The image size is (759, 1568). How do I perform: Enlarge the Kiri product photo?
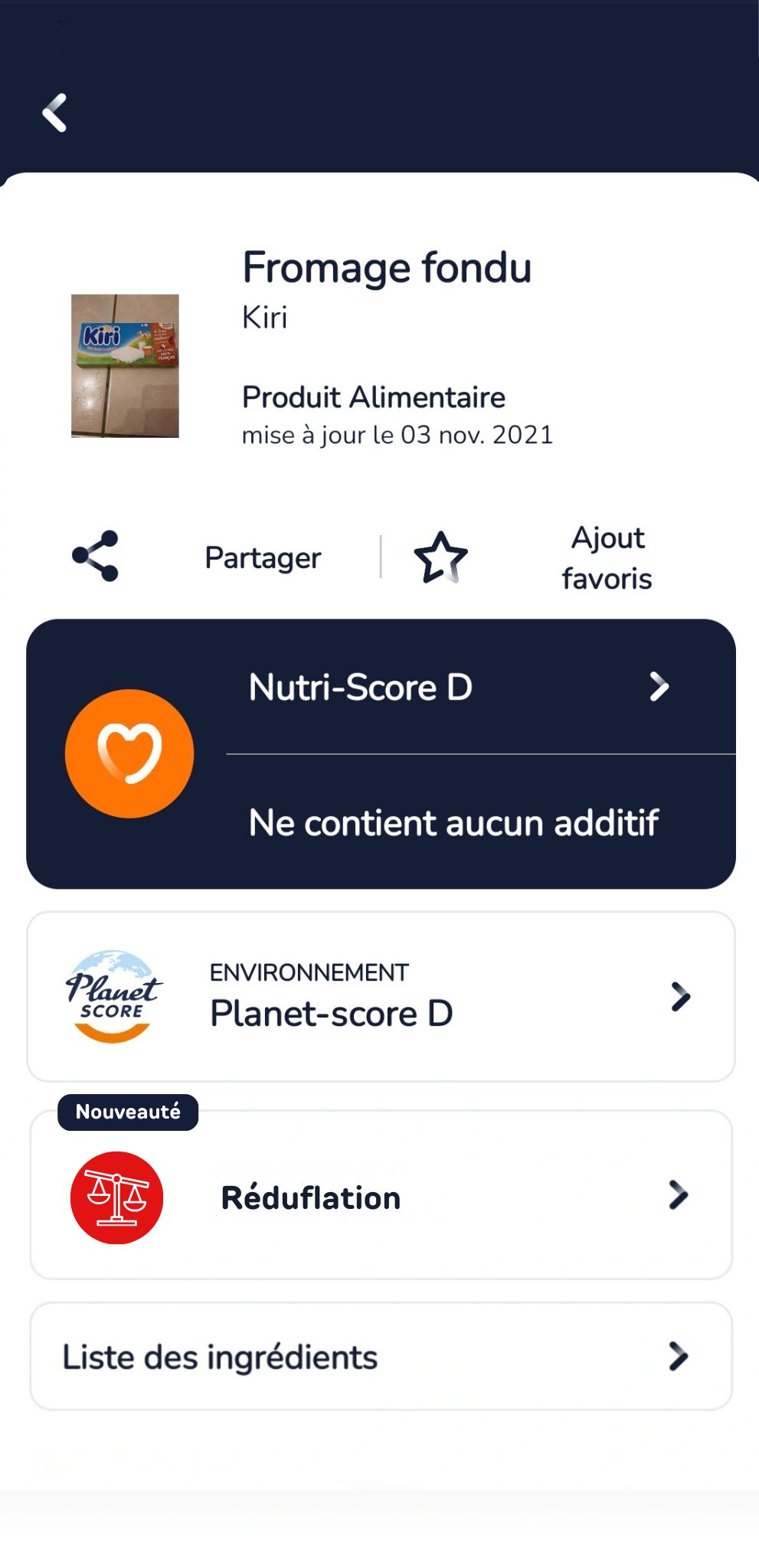(x=125, y=366)
